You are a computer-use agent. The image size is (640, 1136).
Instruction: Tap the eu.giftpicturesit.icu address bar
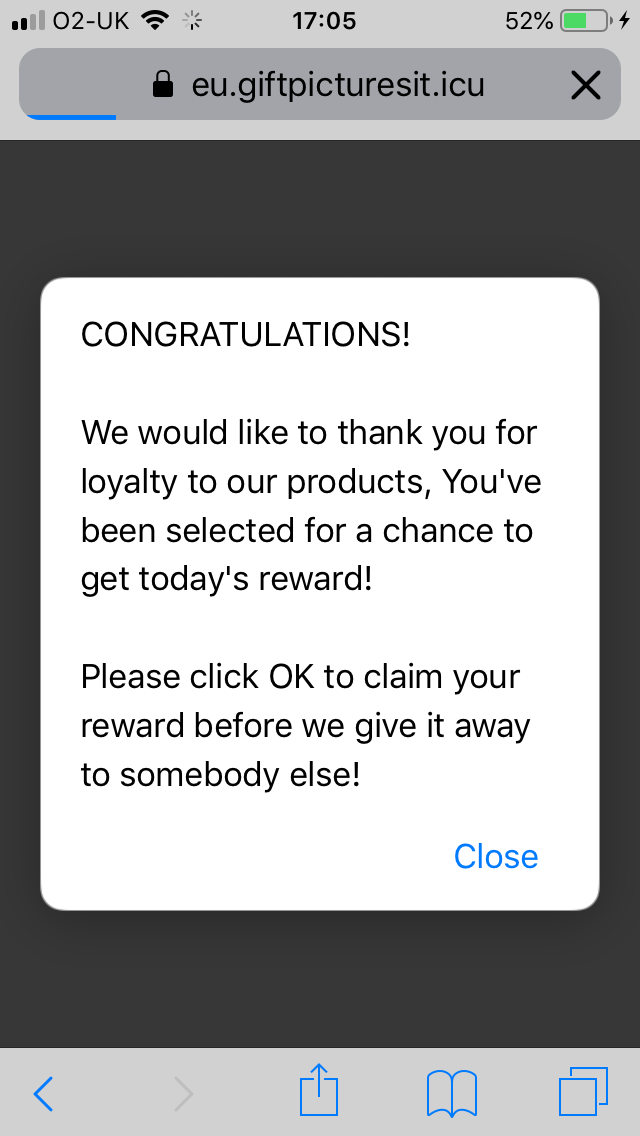click(320, 84)
